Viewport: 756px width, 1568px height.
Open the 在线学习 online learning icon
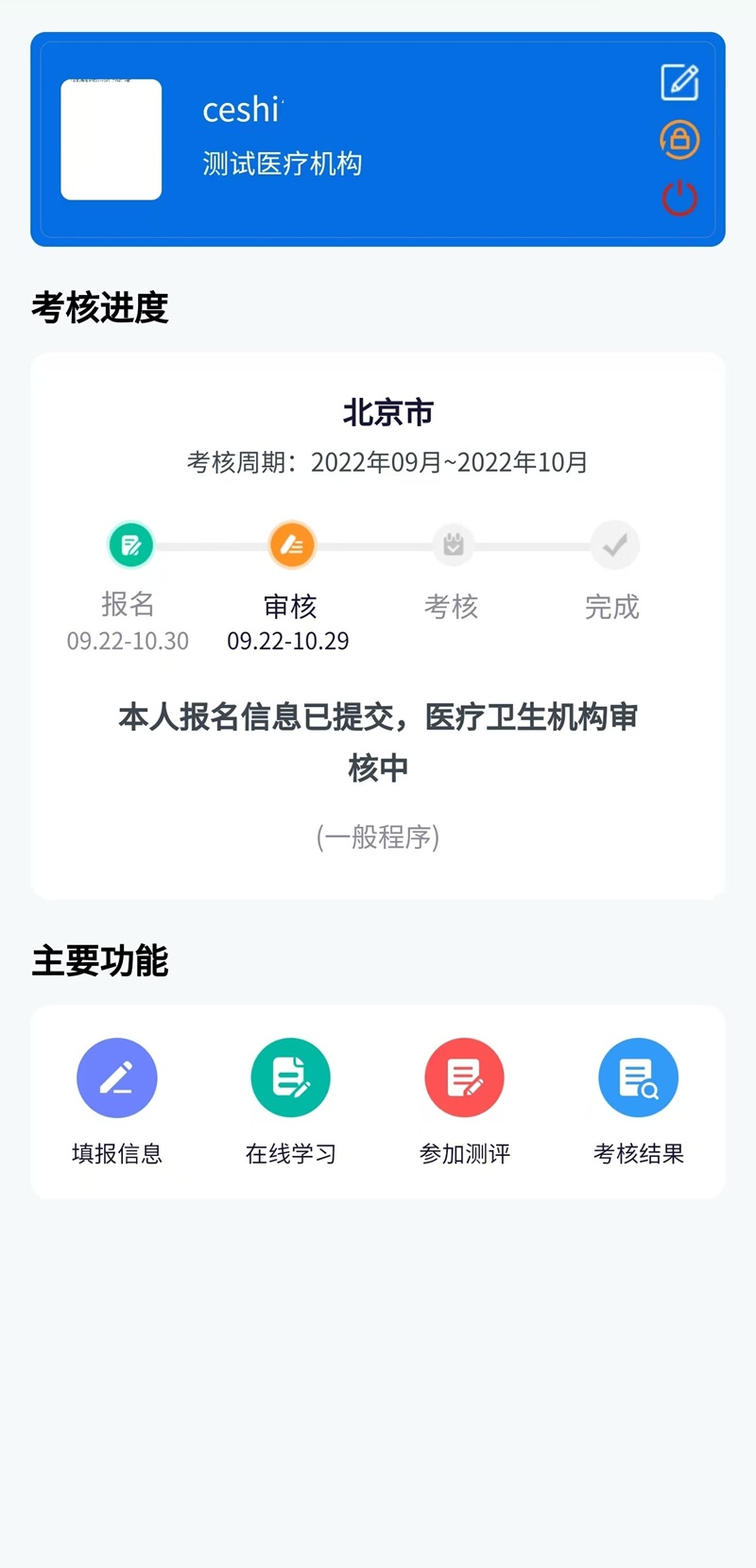pos(290,1077)
